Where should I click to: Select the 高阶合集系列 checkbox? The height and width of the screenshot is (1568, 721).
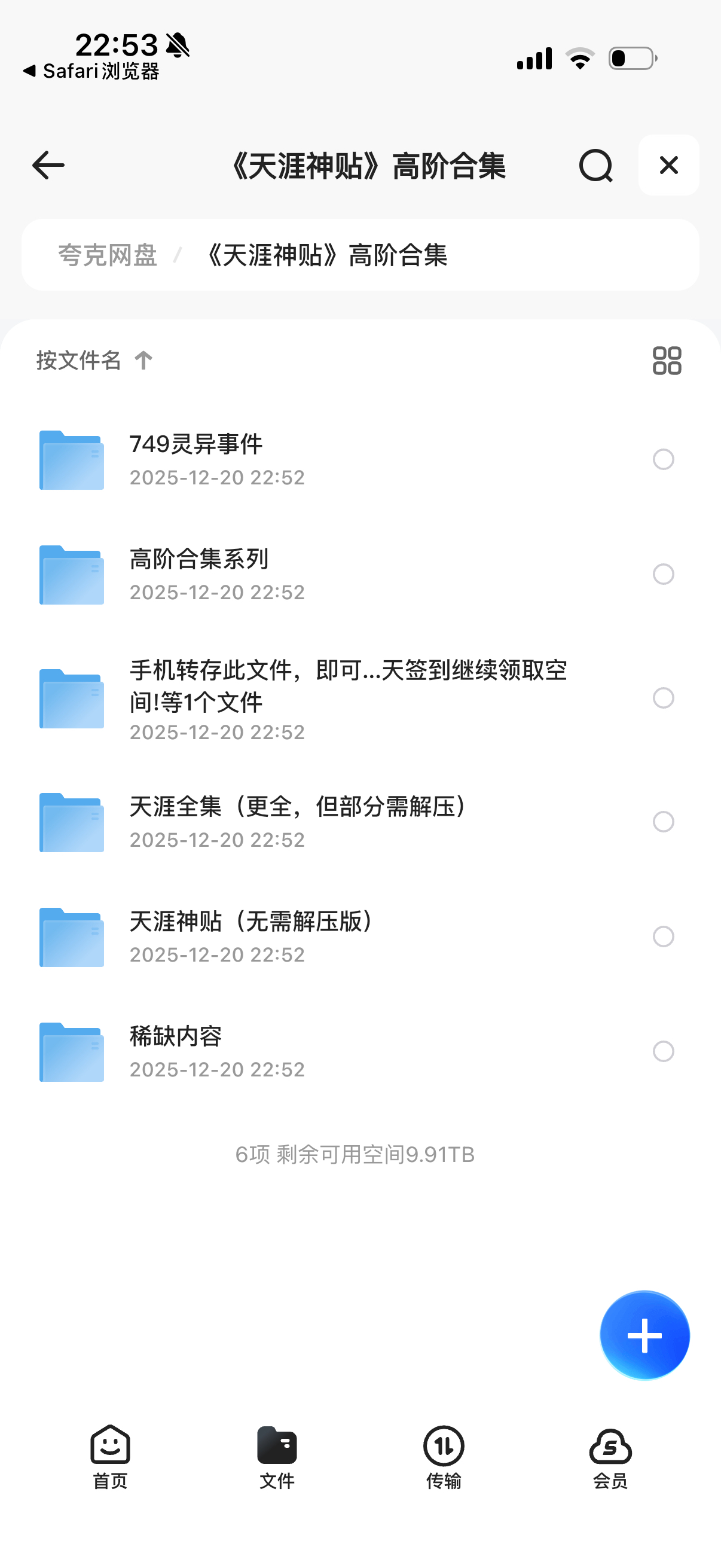point(662,574)
